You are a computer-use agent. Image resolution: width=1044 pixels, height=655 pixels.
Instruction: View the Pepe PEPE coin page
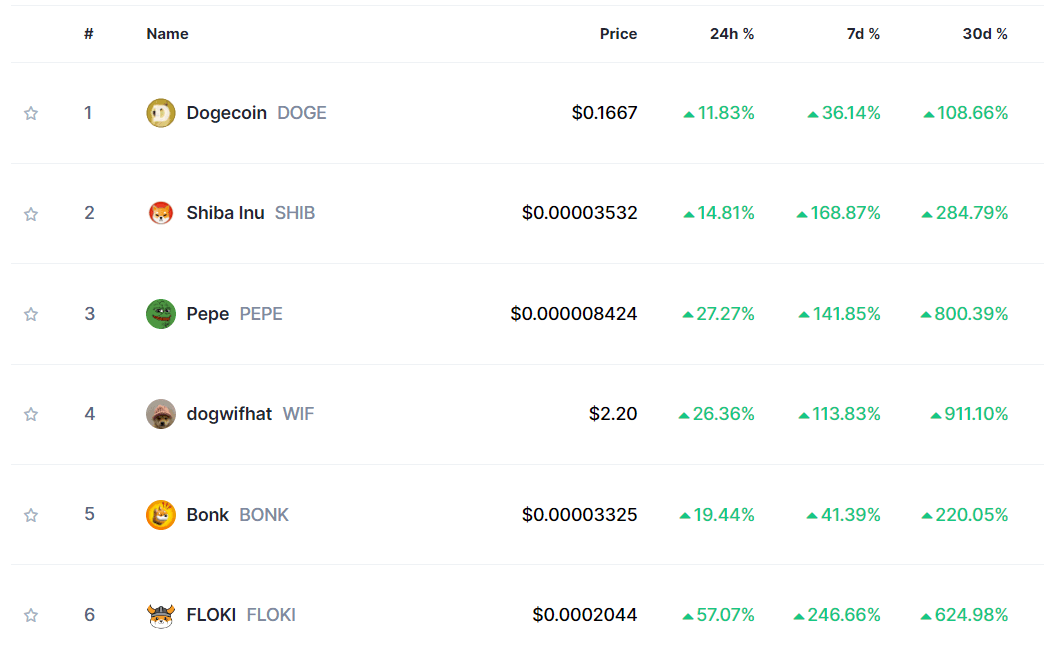click(207, 314)
